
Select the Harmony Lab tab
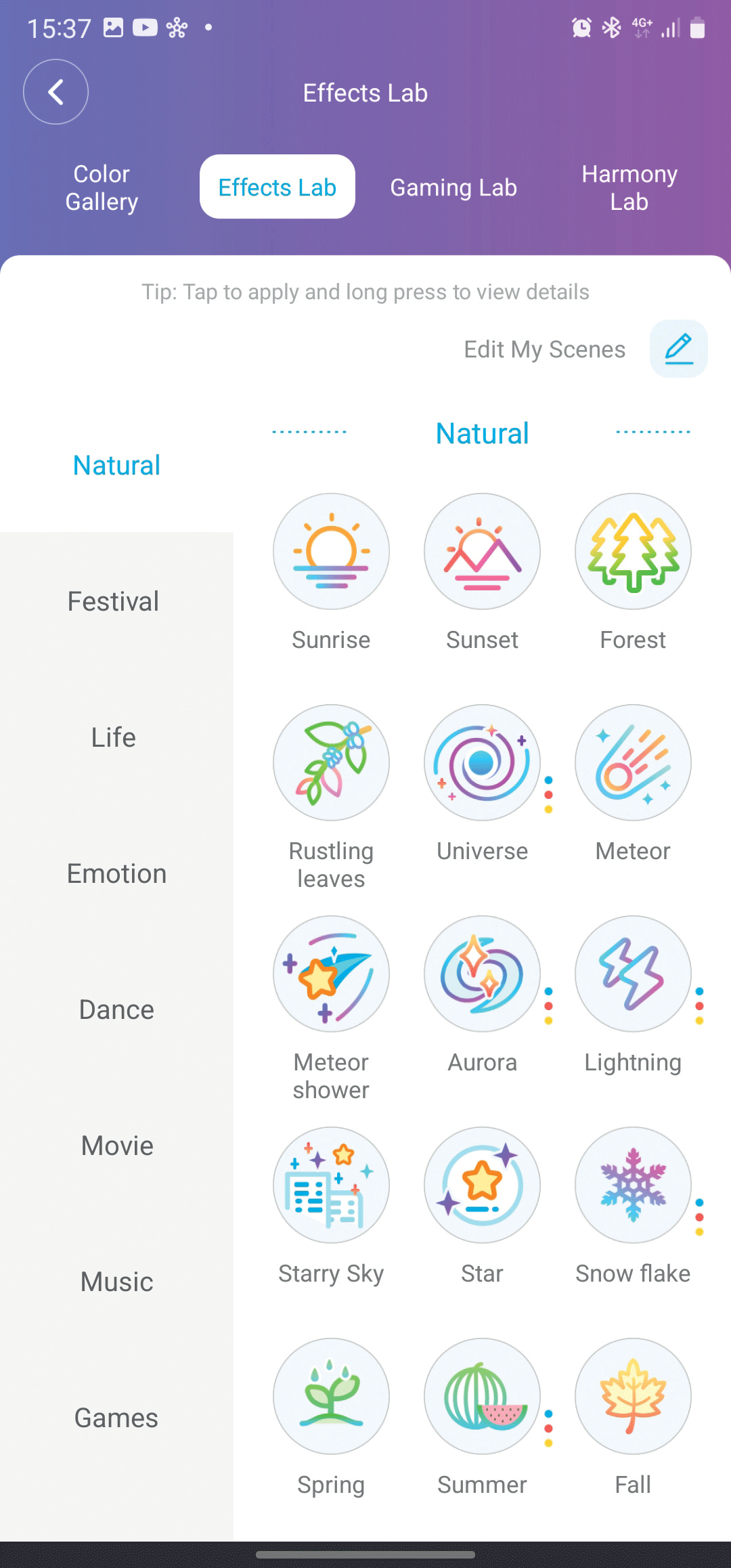point(629,188)
